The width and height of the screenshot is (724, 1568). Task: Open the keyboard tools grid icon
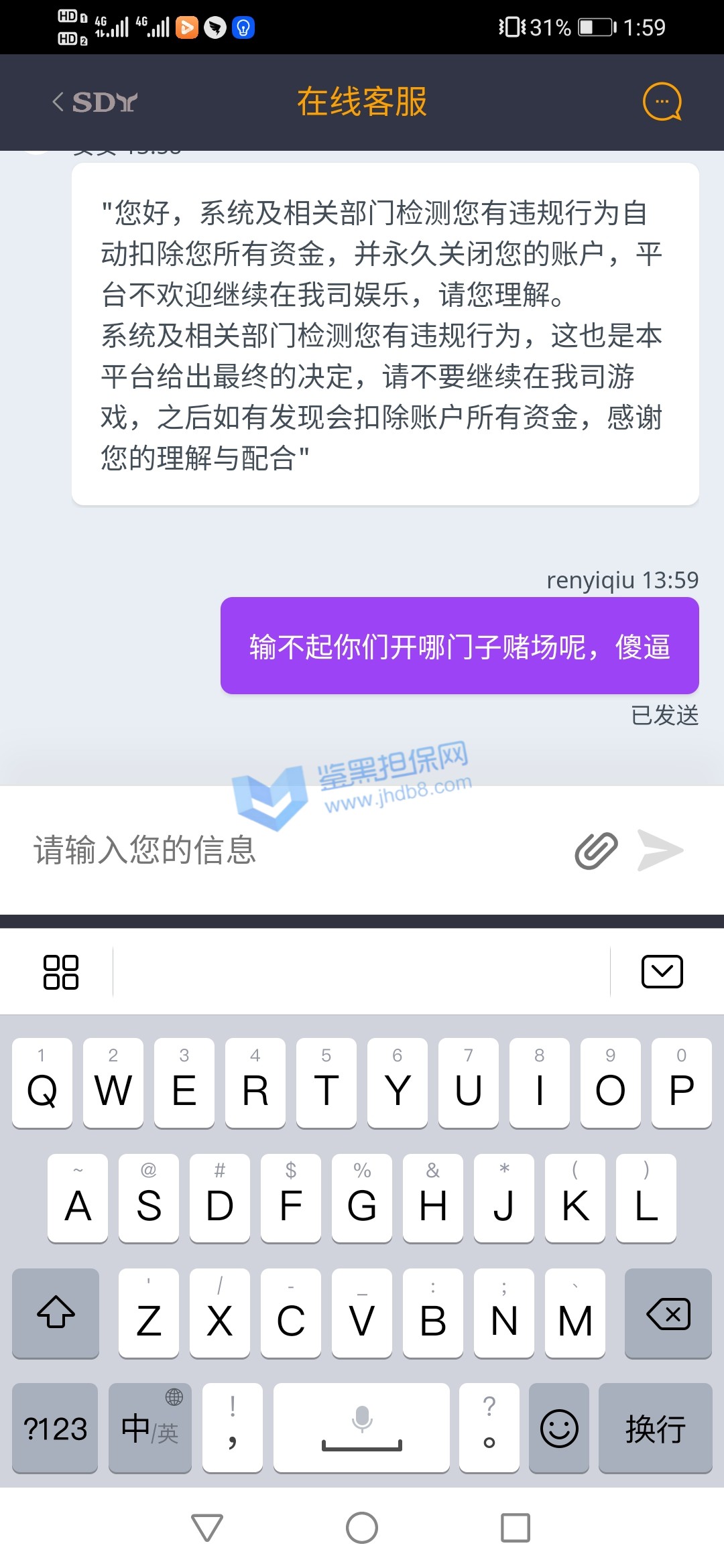tap(61, 972)
